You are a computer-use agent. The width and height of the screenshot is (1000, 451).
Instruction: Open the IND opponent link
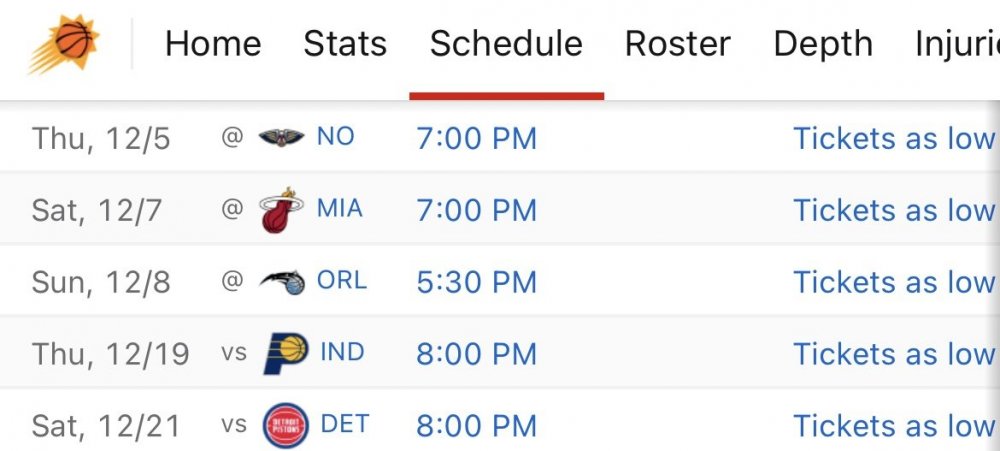341,353
